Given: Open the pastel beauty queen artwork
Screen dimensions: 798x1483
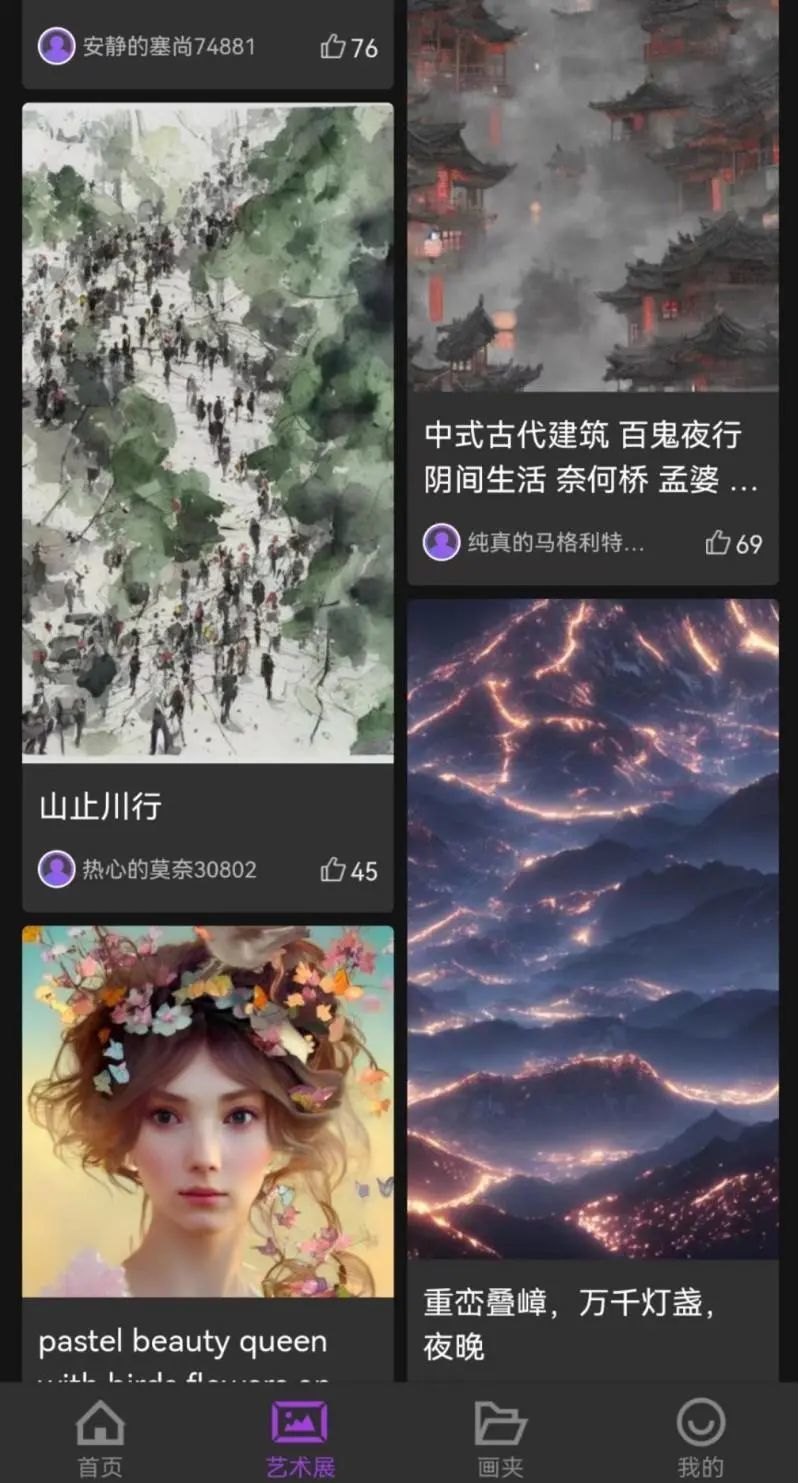Looking at the screenshot, I should [208, 1110].
